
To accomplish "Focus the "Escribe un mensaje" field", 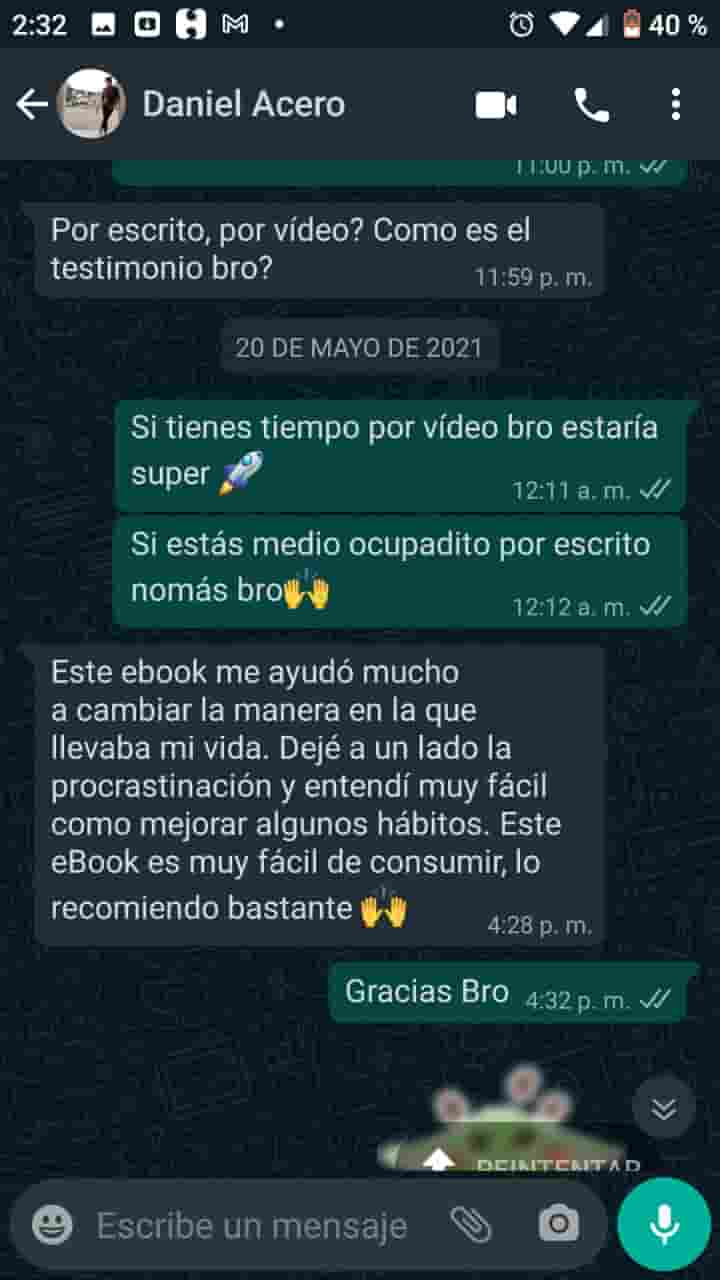I will 252,1225.
